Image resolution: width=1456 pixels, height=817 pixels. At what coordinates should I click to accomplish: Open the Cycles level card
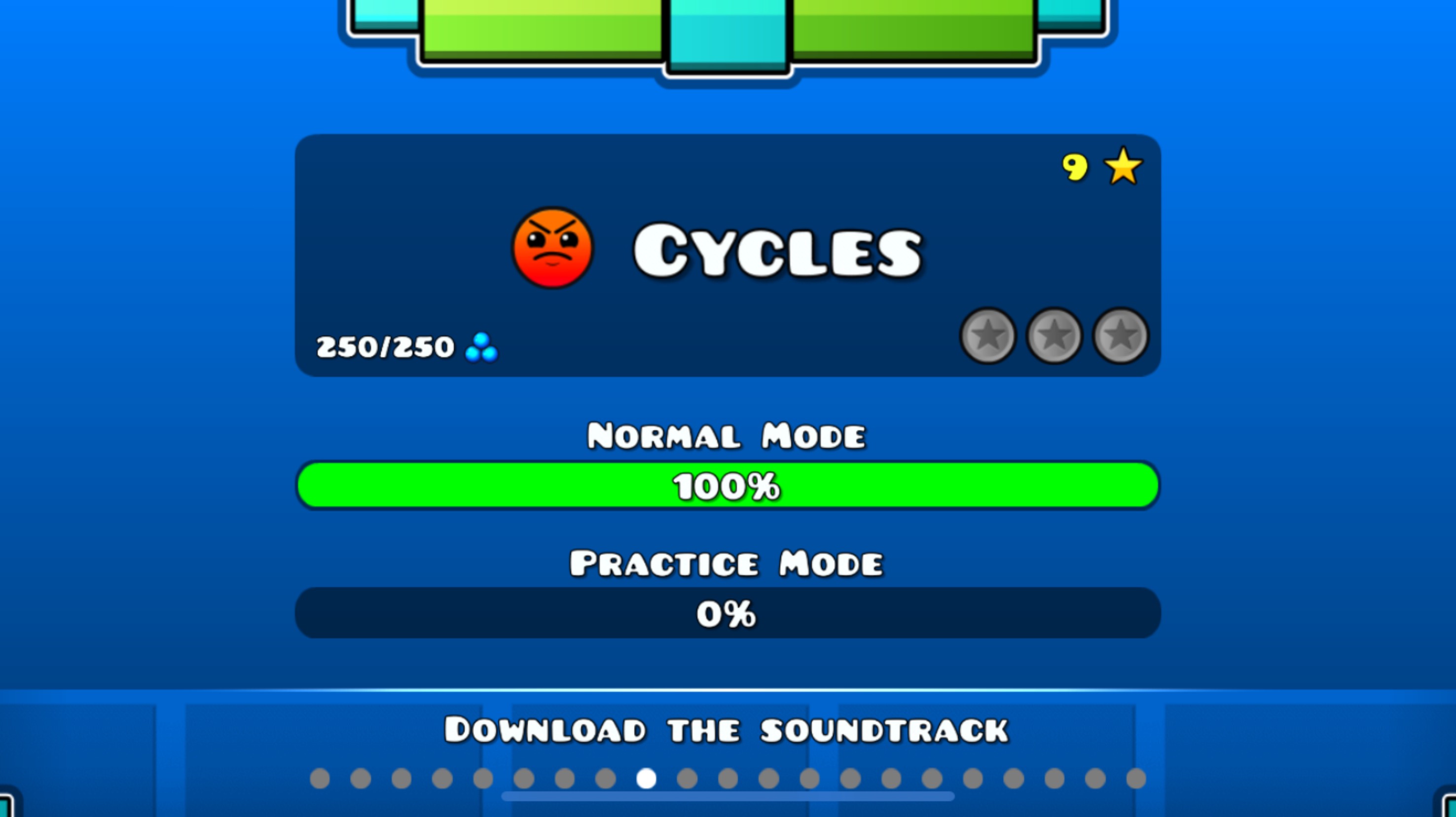728,255
